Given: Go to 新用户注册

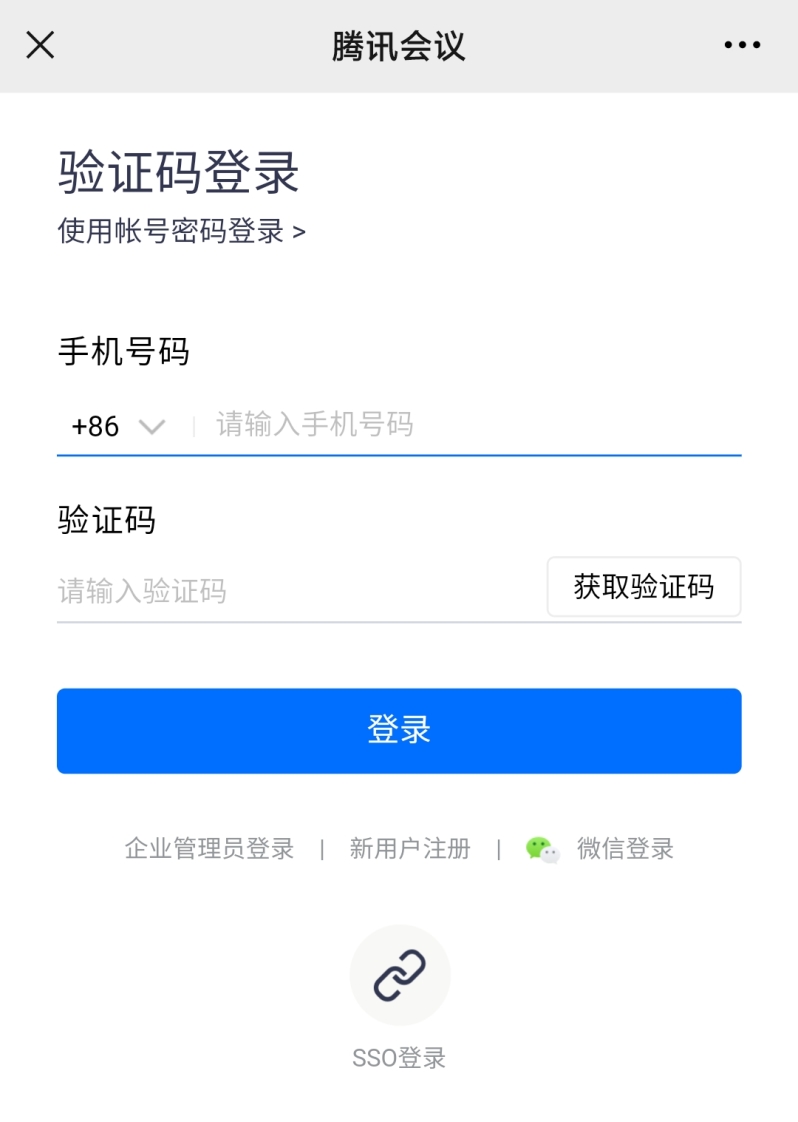Looking at the screenshot, I should pos(409,849).
